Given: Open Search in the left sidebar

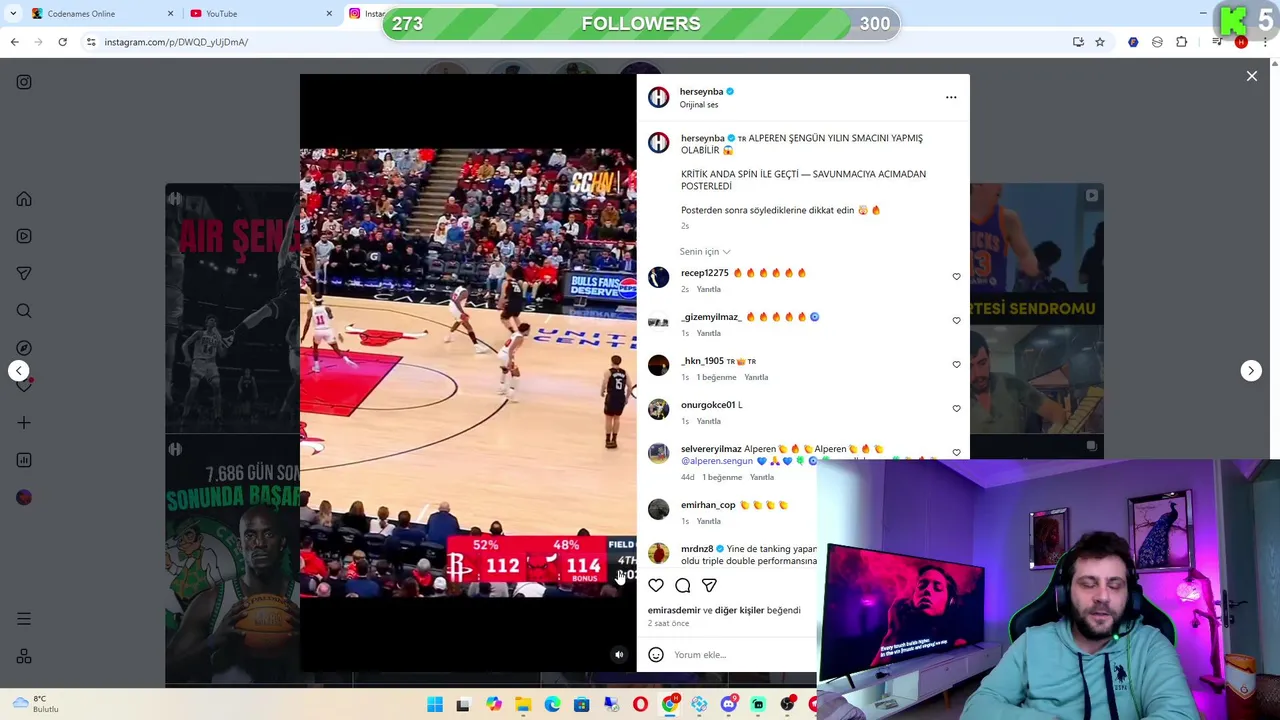Looking at the screenshot, I should 24,311.
